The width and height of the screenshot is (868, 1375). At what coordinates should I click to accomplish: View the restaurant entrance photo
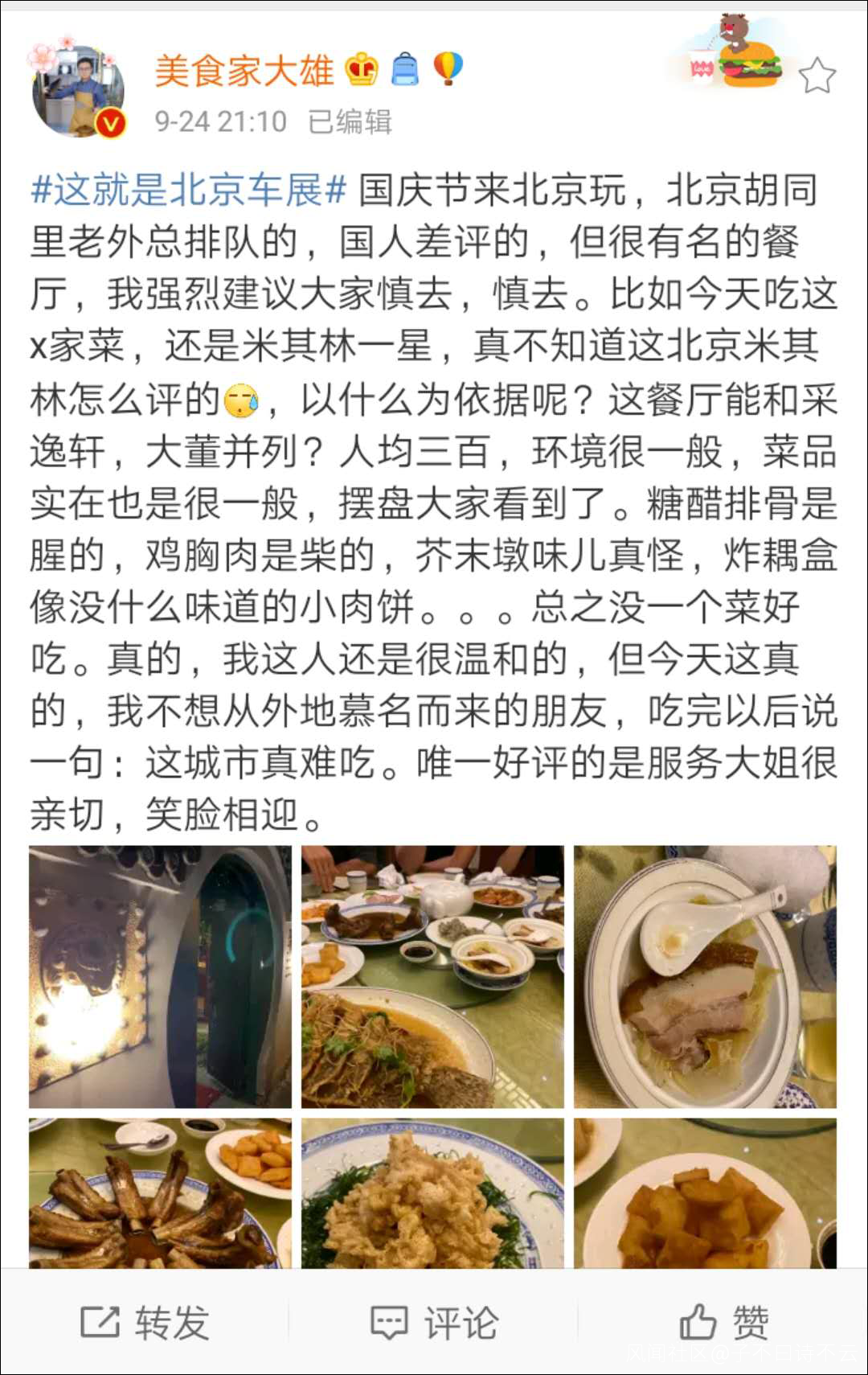click(x=160, y=976)
